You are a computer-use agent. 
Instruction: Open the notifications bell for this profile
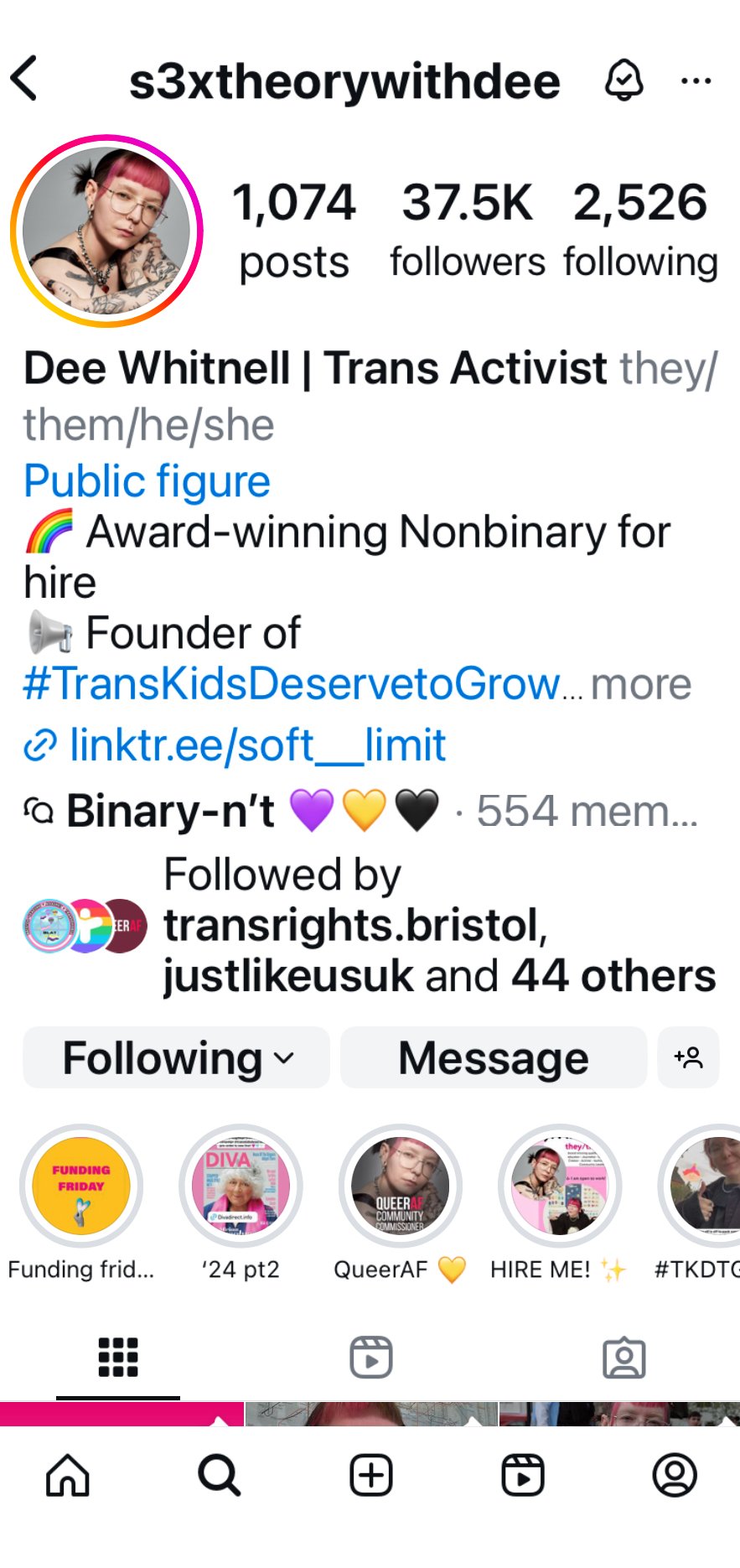[624, 80]
